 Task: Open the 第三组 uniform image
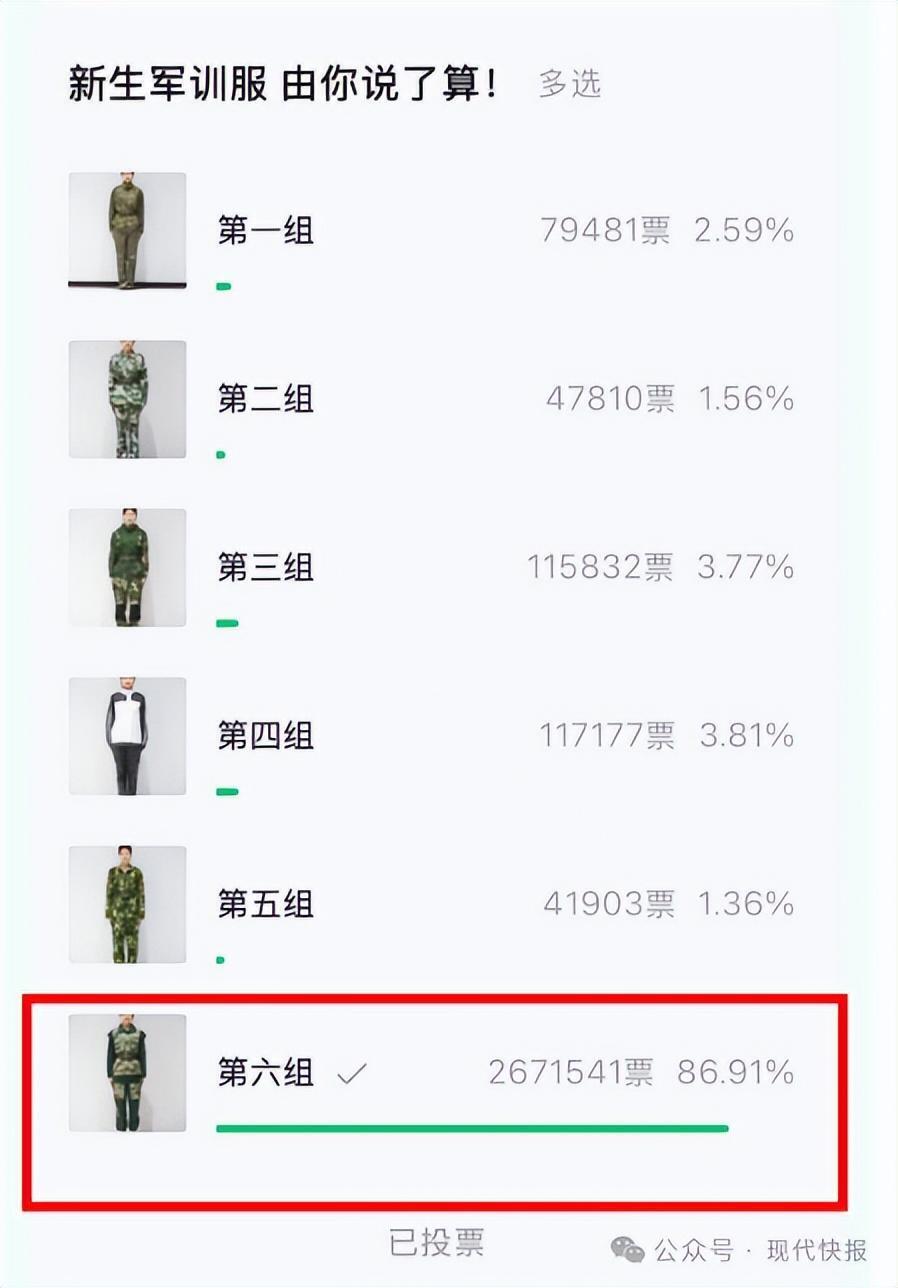tap(127, 567)
